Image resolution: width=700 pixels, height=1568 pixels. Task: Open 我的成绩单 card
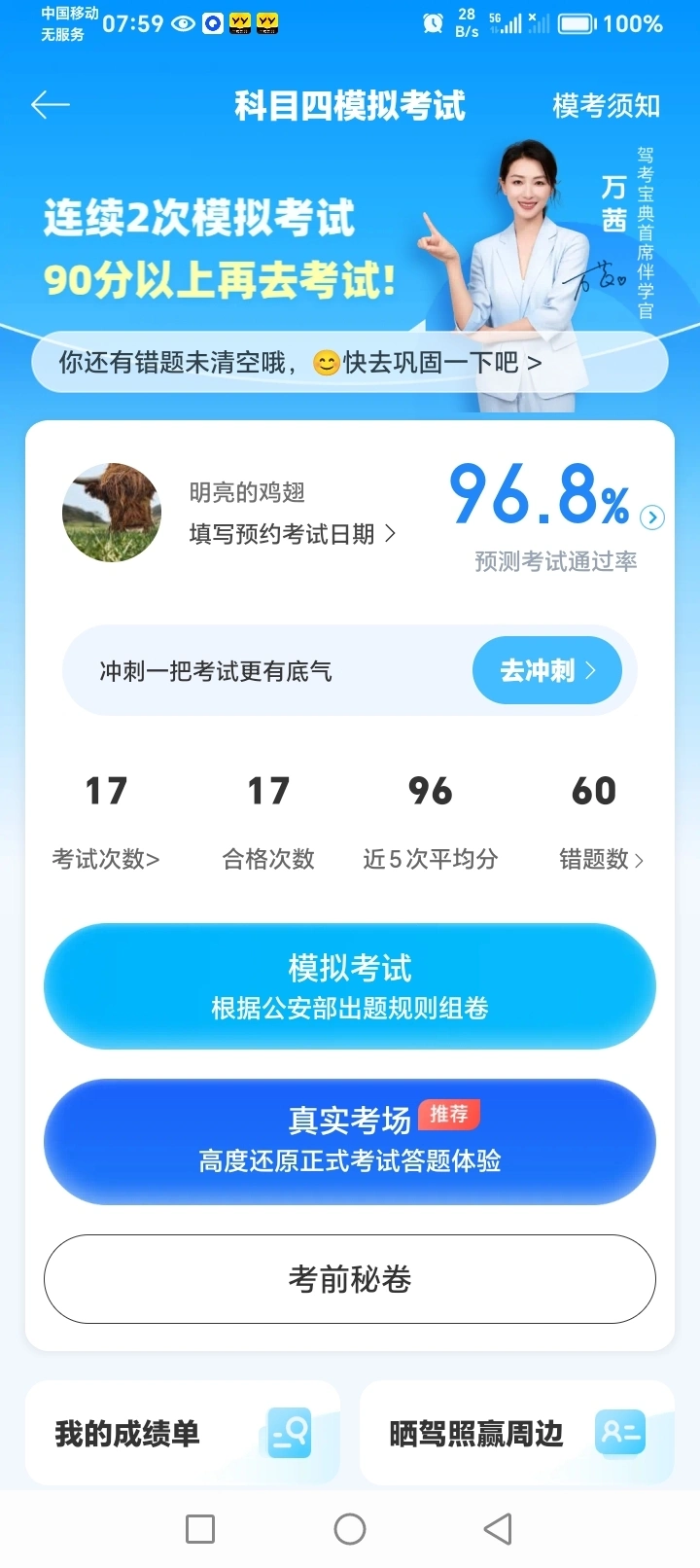pyautogui.click(x=182, y=1433)
